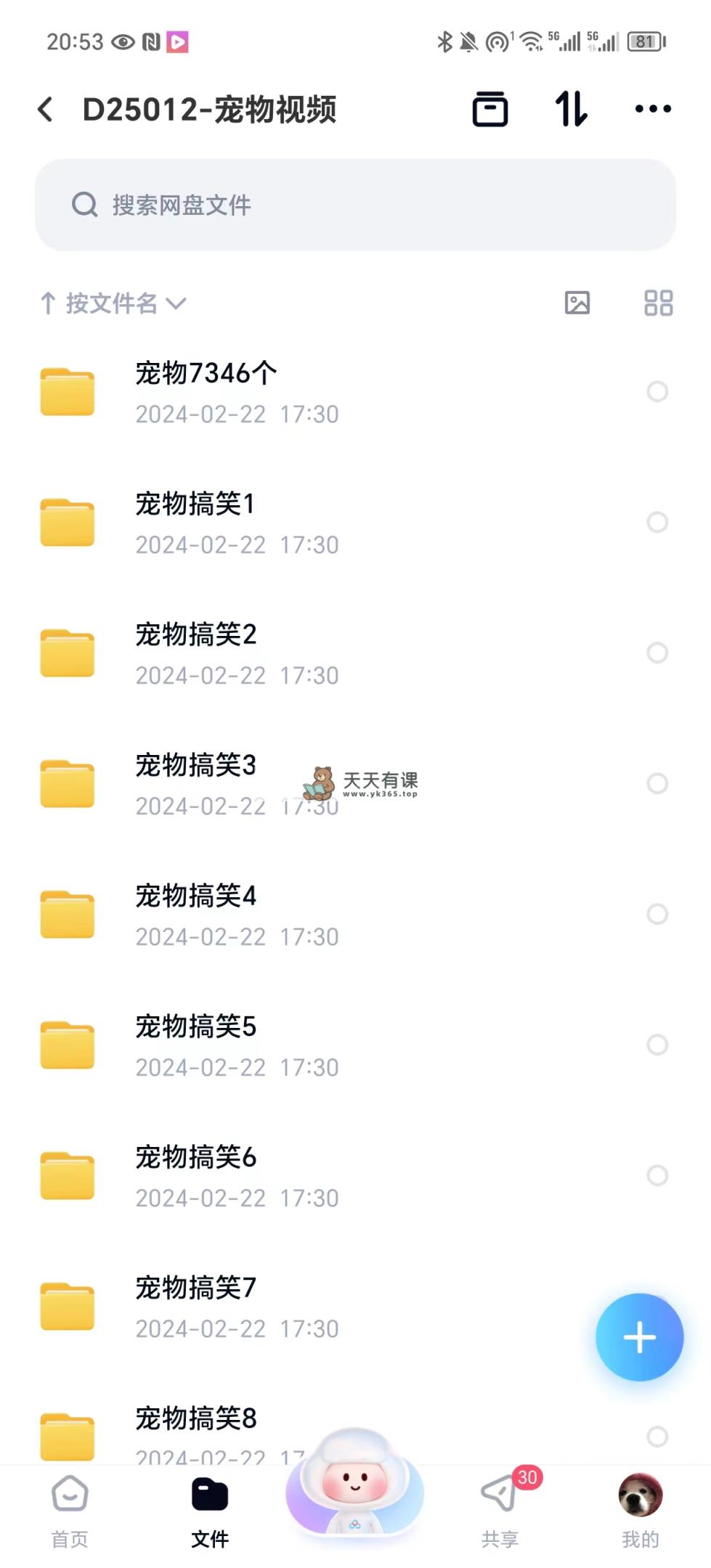The height and width of the screenshot is (1568, 711).
Task: Open the transfer list arrows icon
Action: (571, 110)
